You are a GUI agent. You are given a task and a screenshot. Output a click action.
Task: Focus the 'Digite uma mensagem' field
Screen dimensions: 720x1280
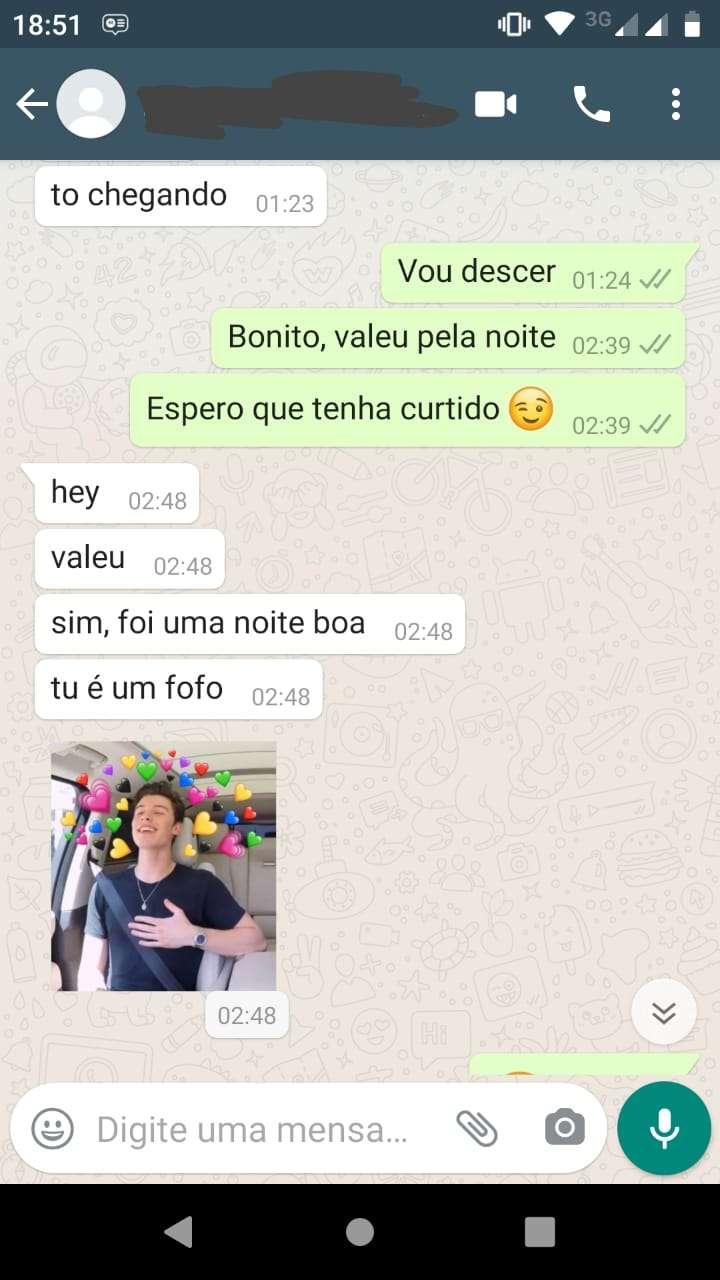(x=250, y=1130)
